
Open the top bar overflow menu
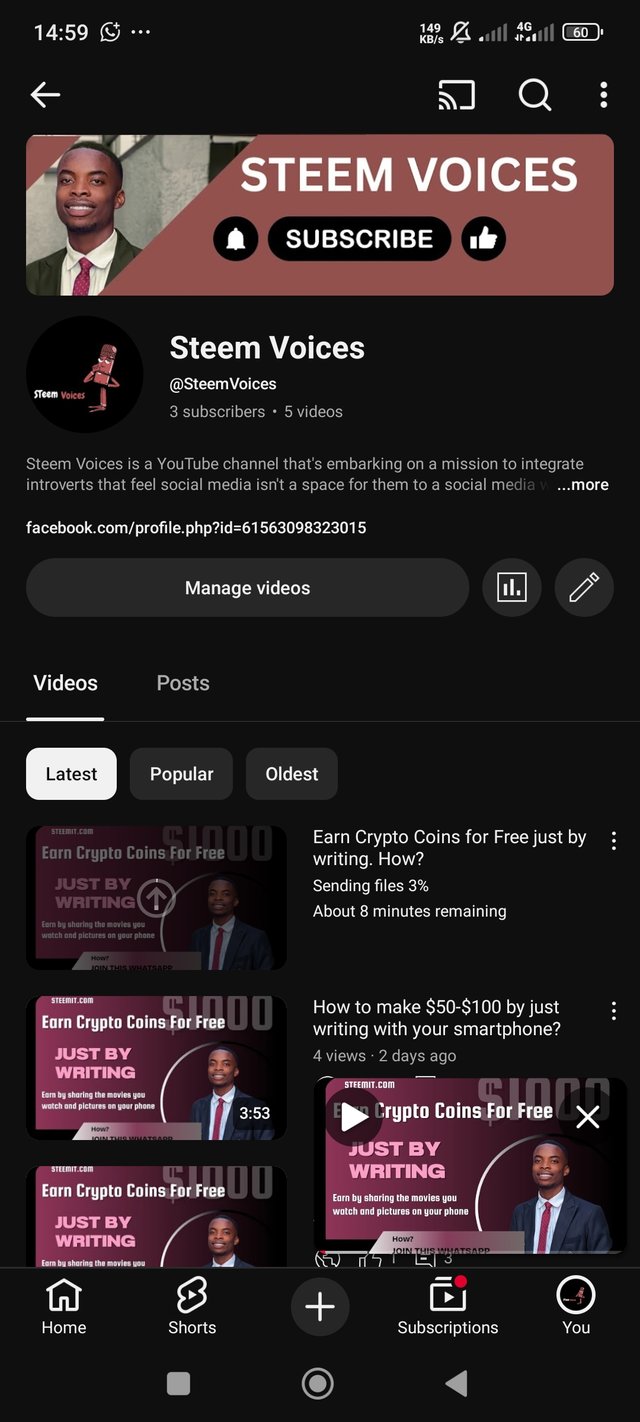point(603,95)
